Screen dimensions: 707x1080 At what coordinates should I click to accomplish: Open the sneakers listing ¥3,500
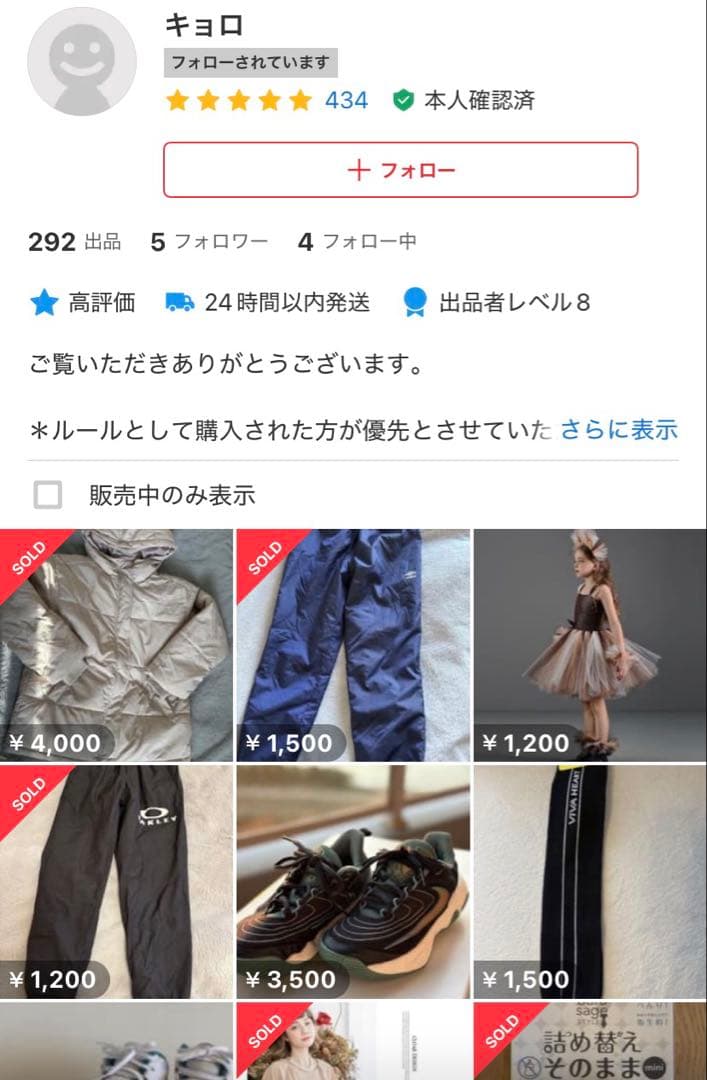(352, 882)
